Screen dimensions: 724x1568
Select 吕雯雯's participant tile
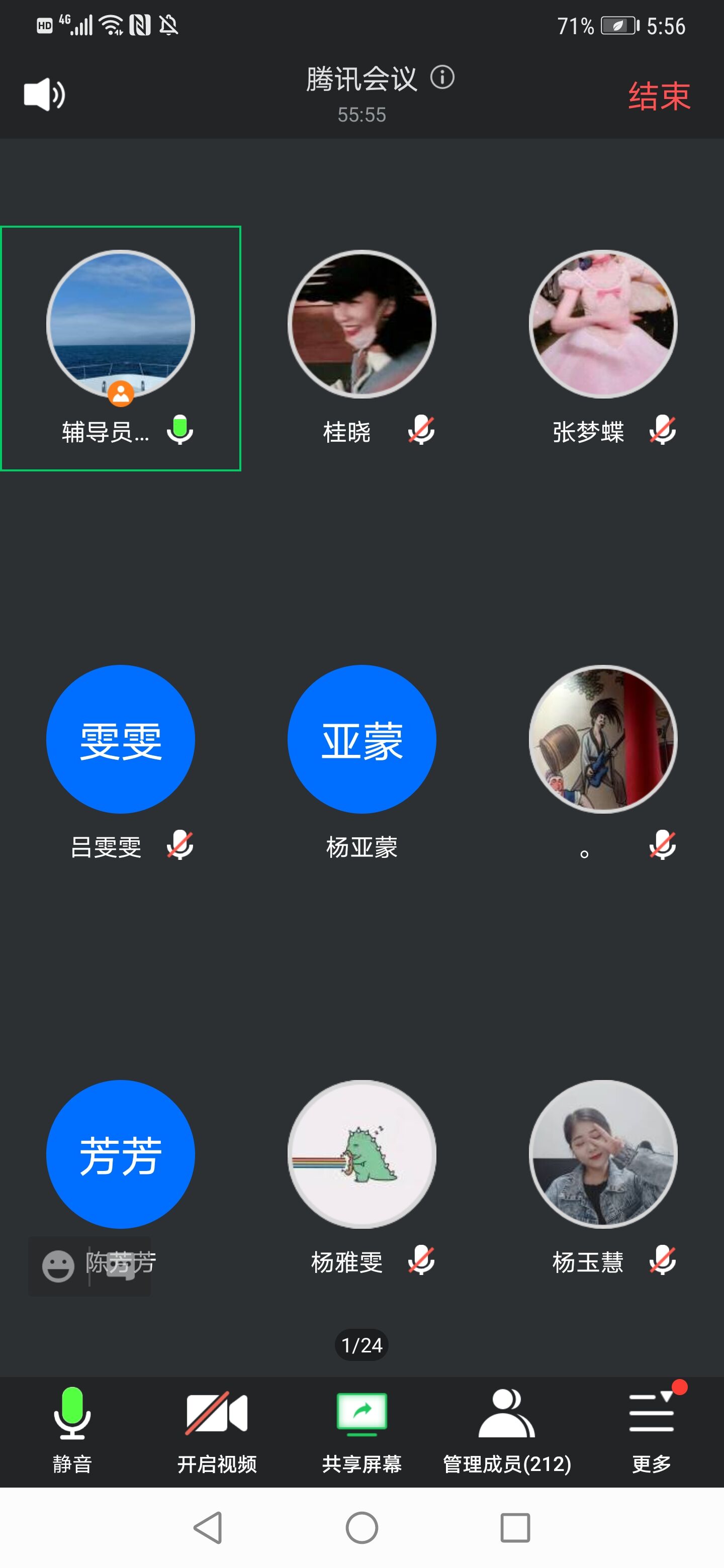[x=121, y=739]
